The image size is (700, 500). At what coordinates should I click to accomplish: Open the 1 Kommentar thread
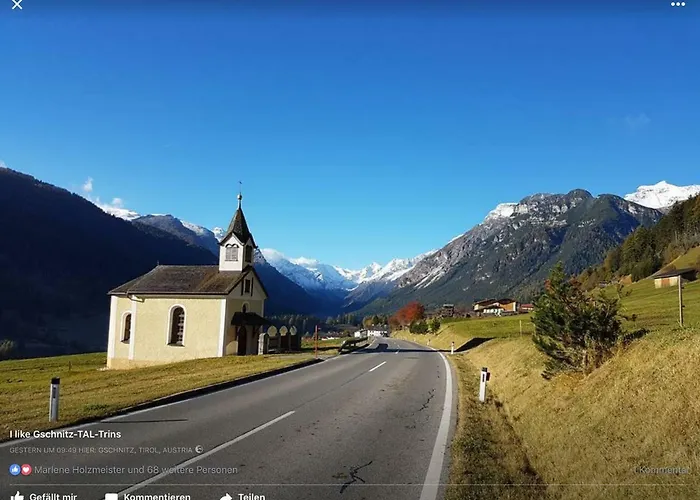coord(660,469)
